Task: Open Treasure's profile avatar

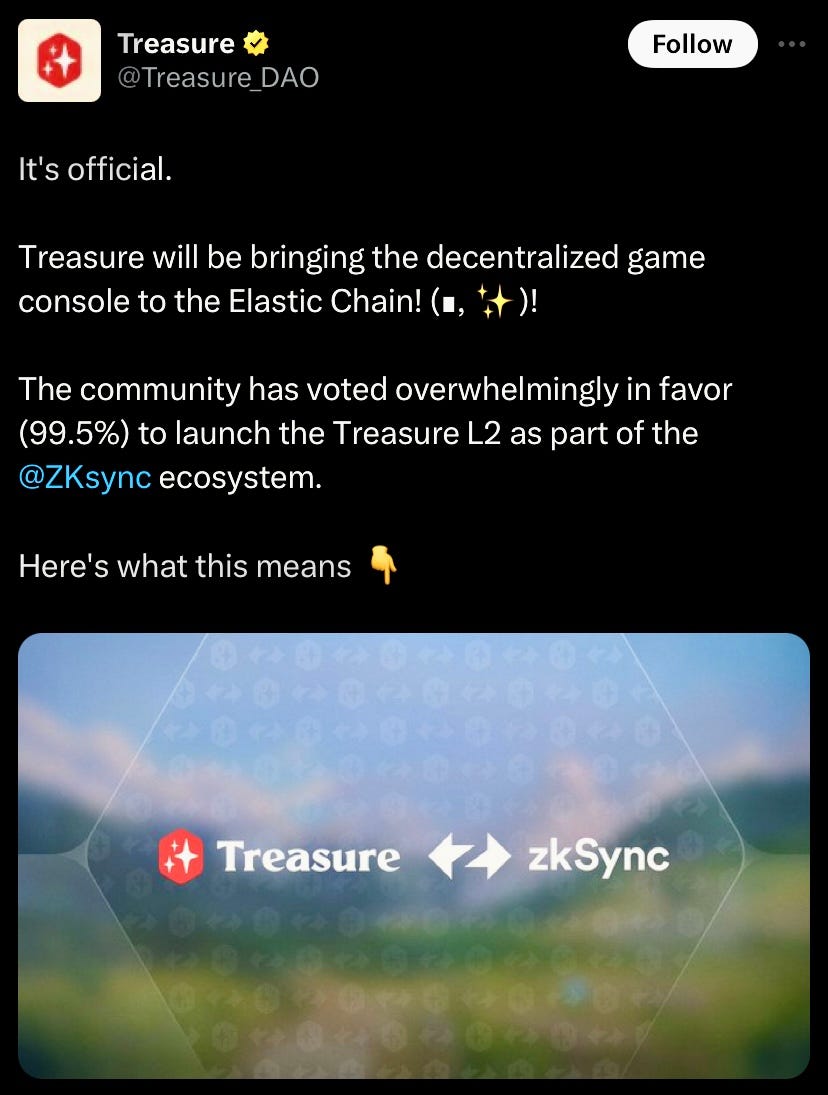Action: [x=60, y=60]
